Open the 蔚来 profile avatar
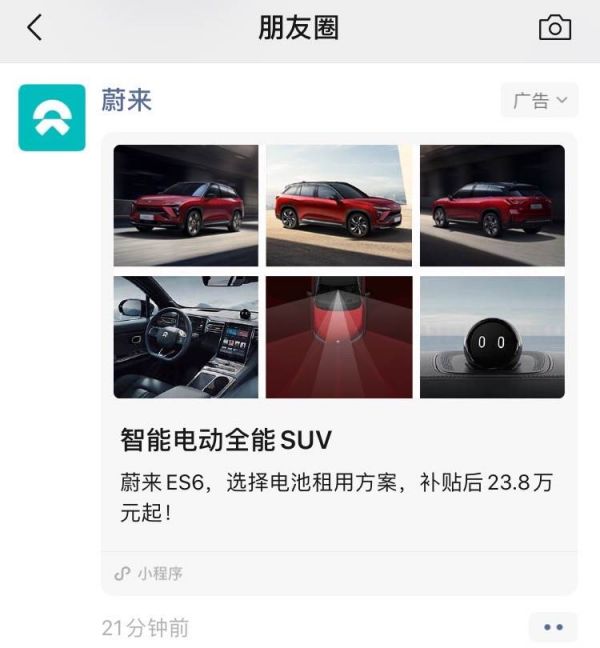This screenshot has width=600, height=648. tap(52, 118)
